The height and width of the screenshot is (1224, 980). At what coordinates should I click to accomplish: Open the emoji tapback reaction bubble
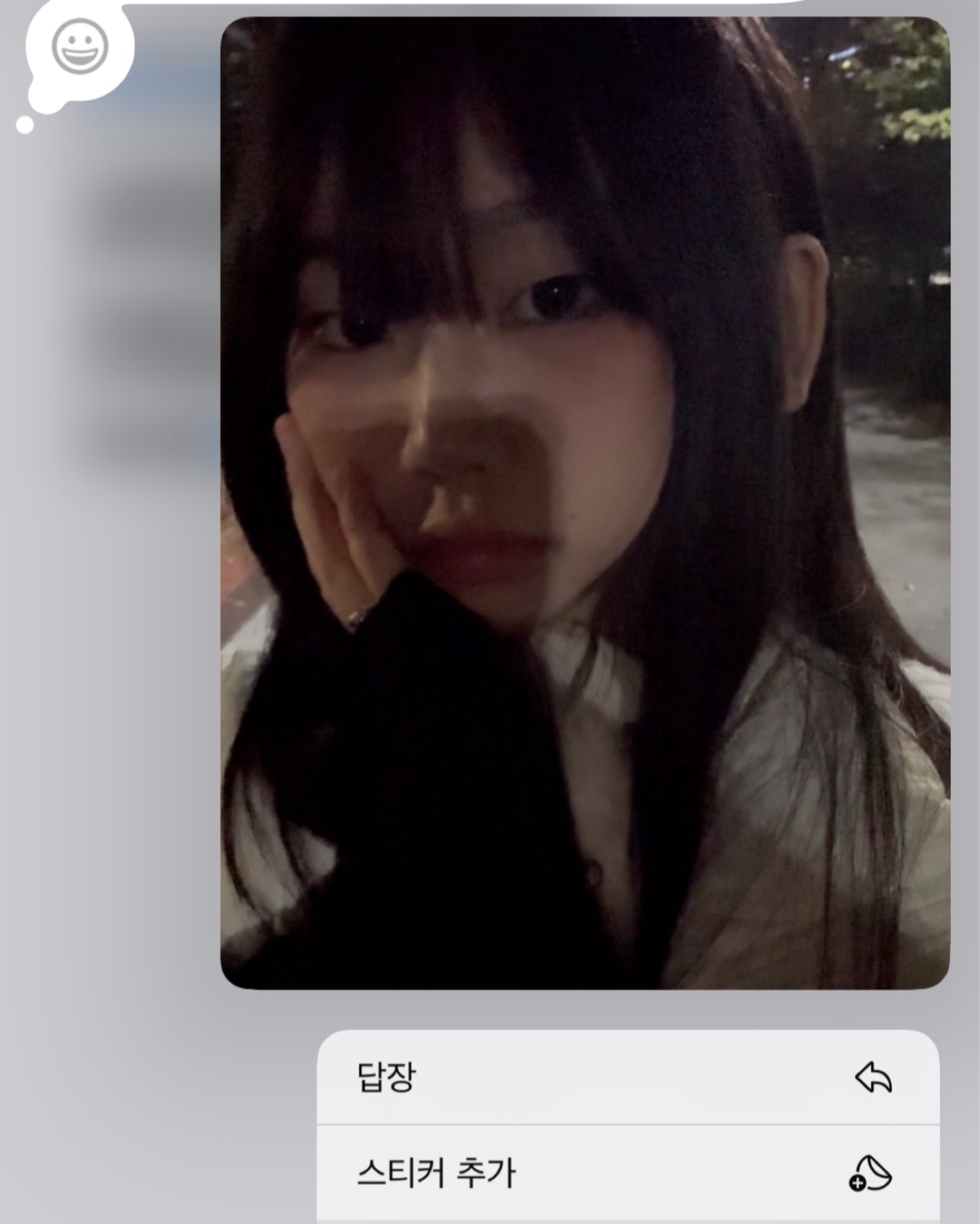point(79,47)
